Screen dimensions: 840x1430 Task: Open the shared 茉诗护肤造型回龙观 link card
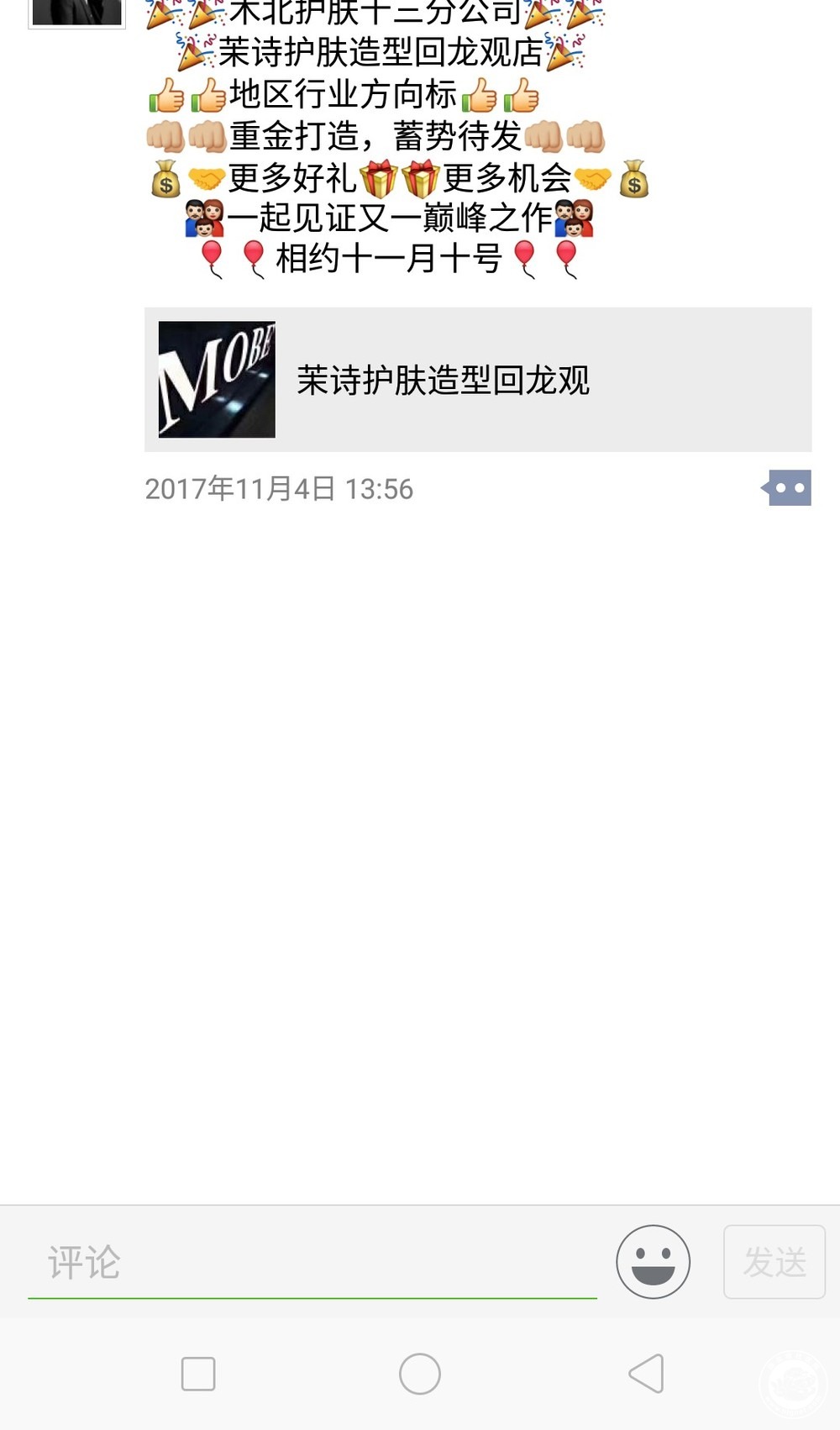(x=477, y=380)
